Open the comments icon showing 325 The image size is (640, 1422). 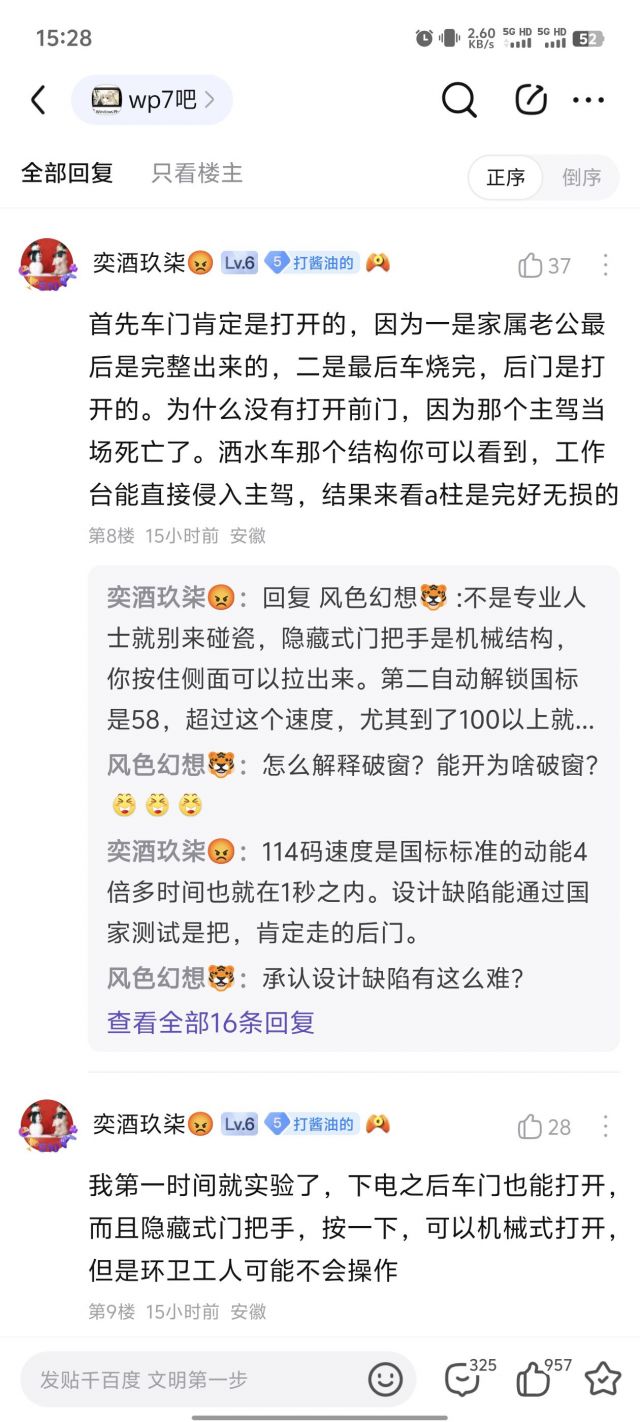[x=462, y=1380]
